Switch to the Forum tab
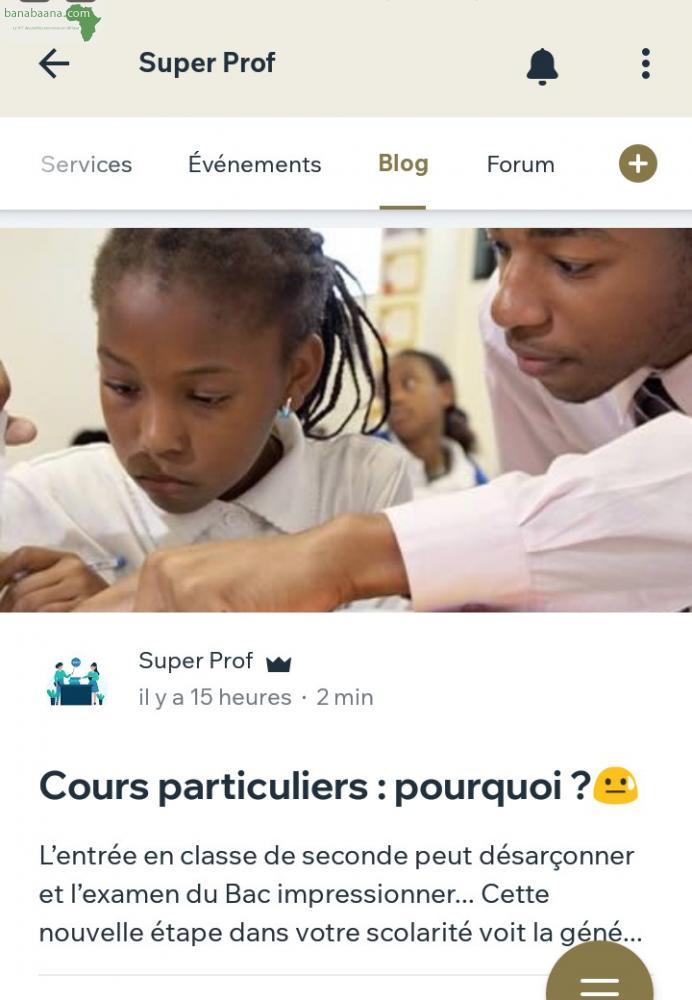Screen dimensions: 692x1000 pos(520,164)
